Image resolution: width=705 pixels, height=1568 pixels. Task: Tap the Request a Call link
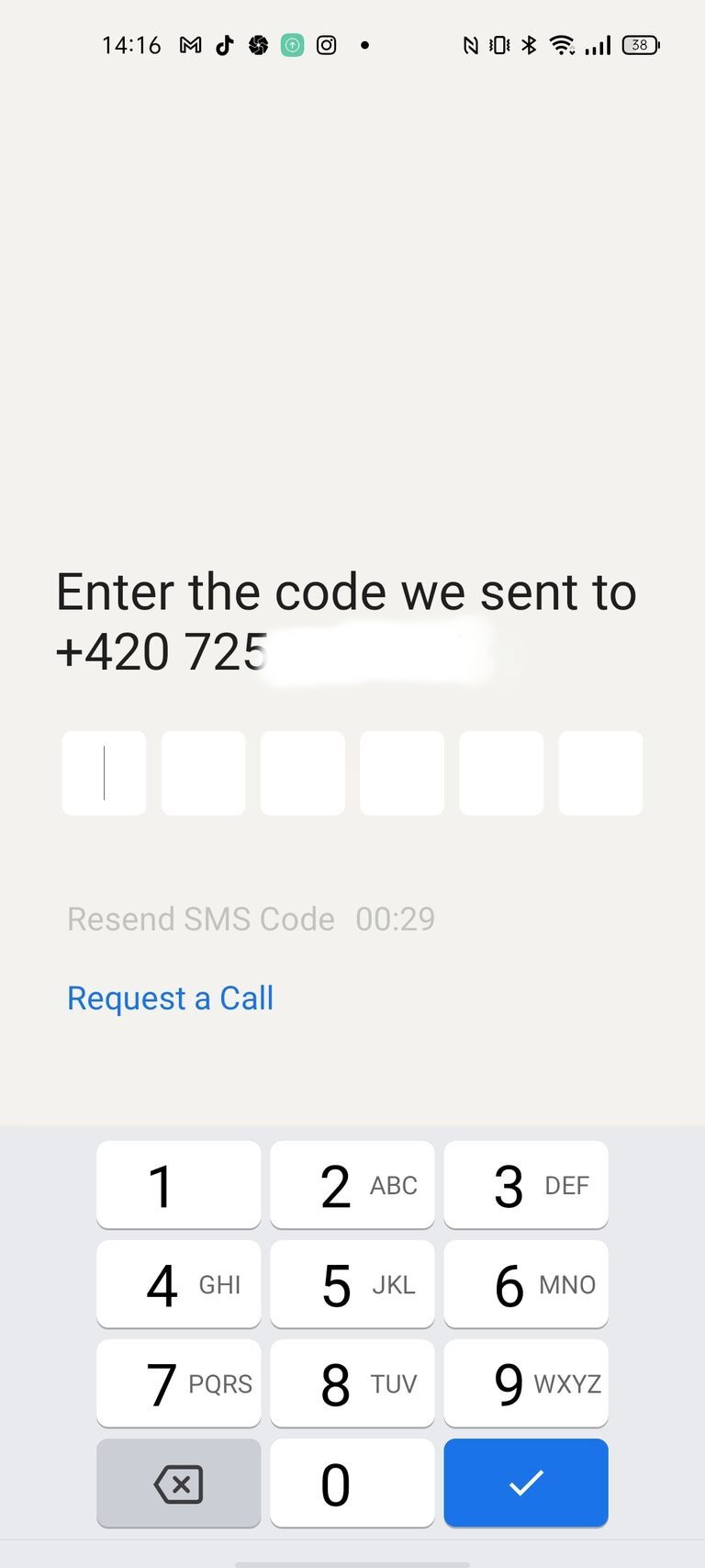(x=170, y=998)
